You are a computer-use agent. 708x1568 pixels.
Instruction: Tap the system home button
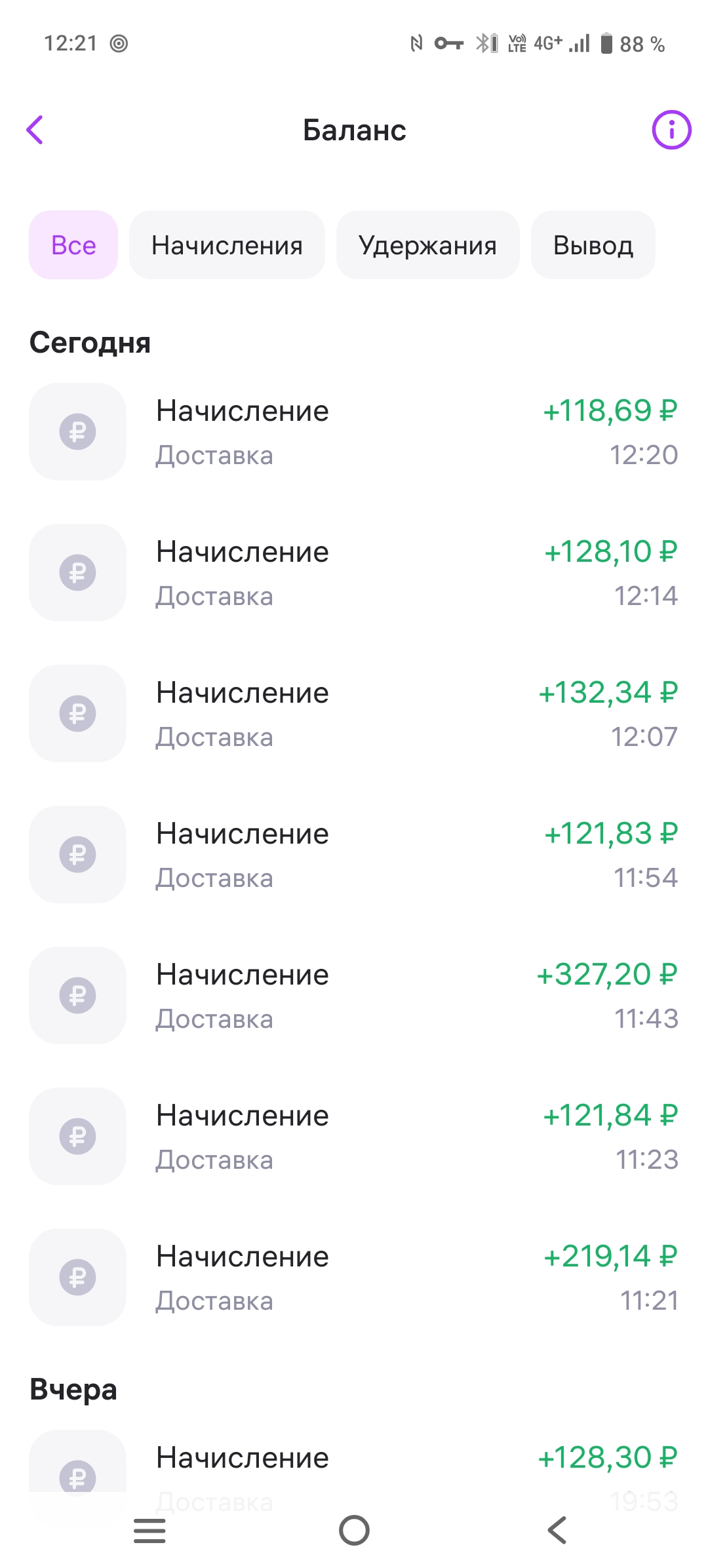[354, 1531]
